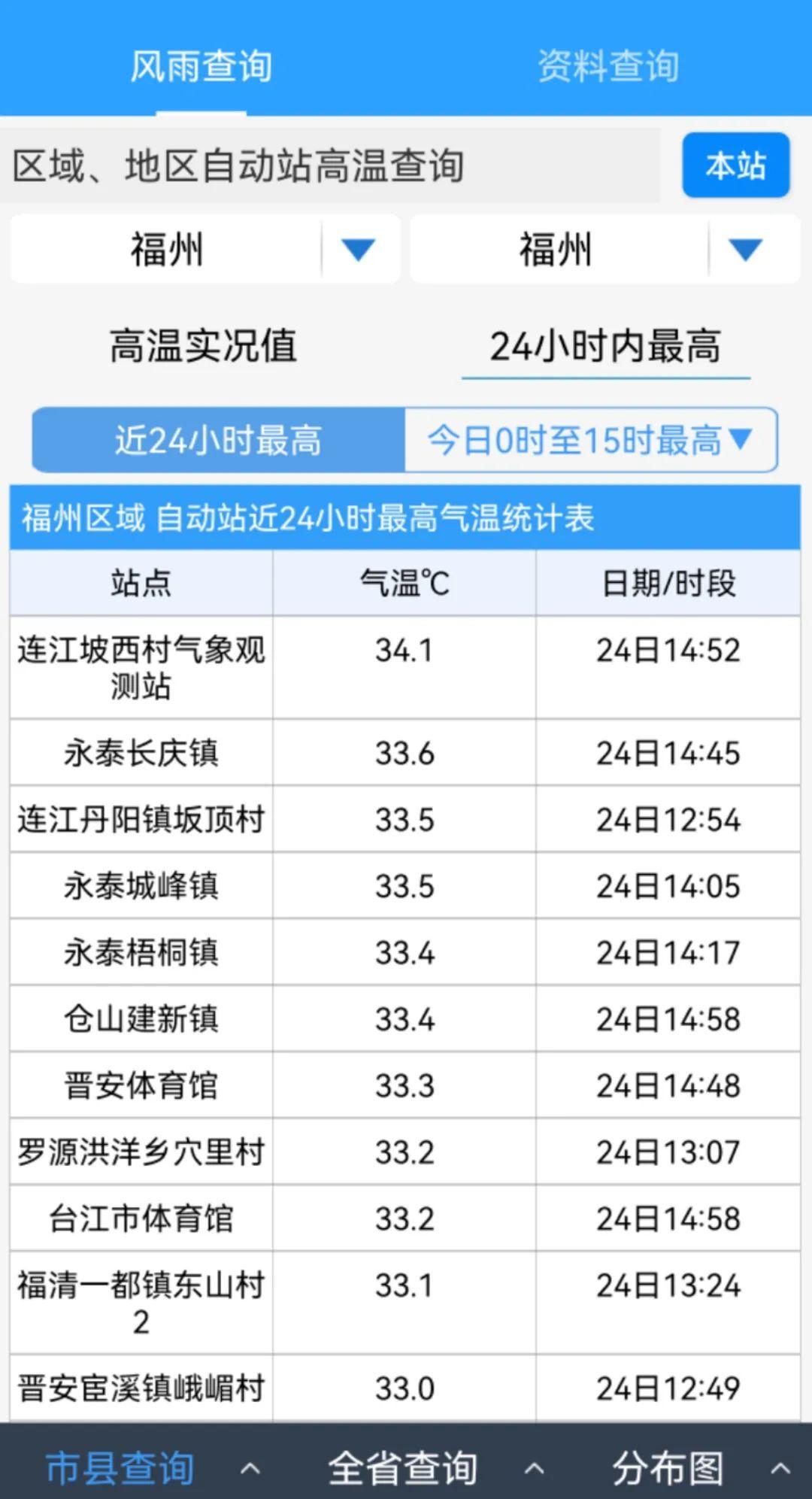Choose the 近24小时最高 segment
Screen dimensions: 812x1499
[x=218, y=440]
